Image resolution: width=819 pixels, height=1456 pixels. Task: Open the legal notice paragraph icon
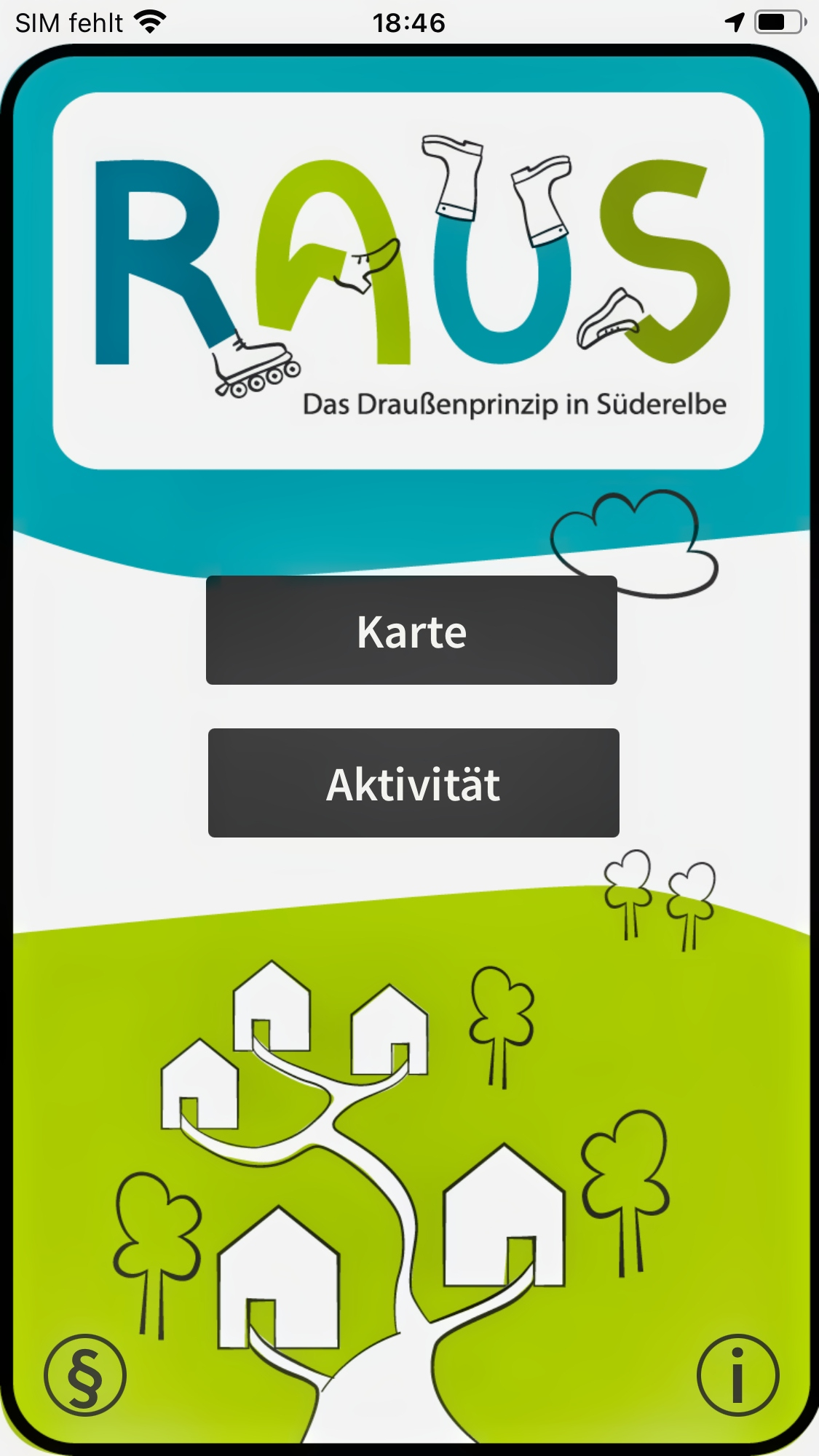(85, 1375)
